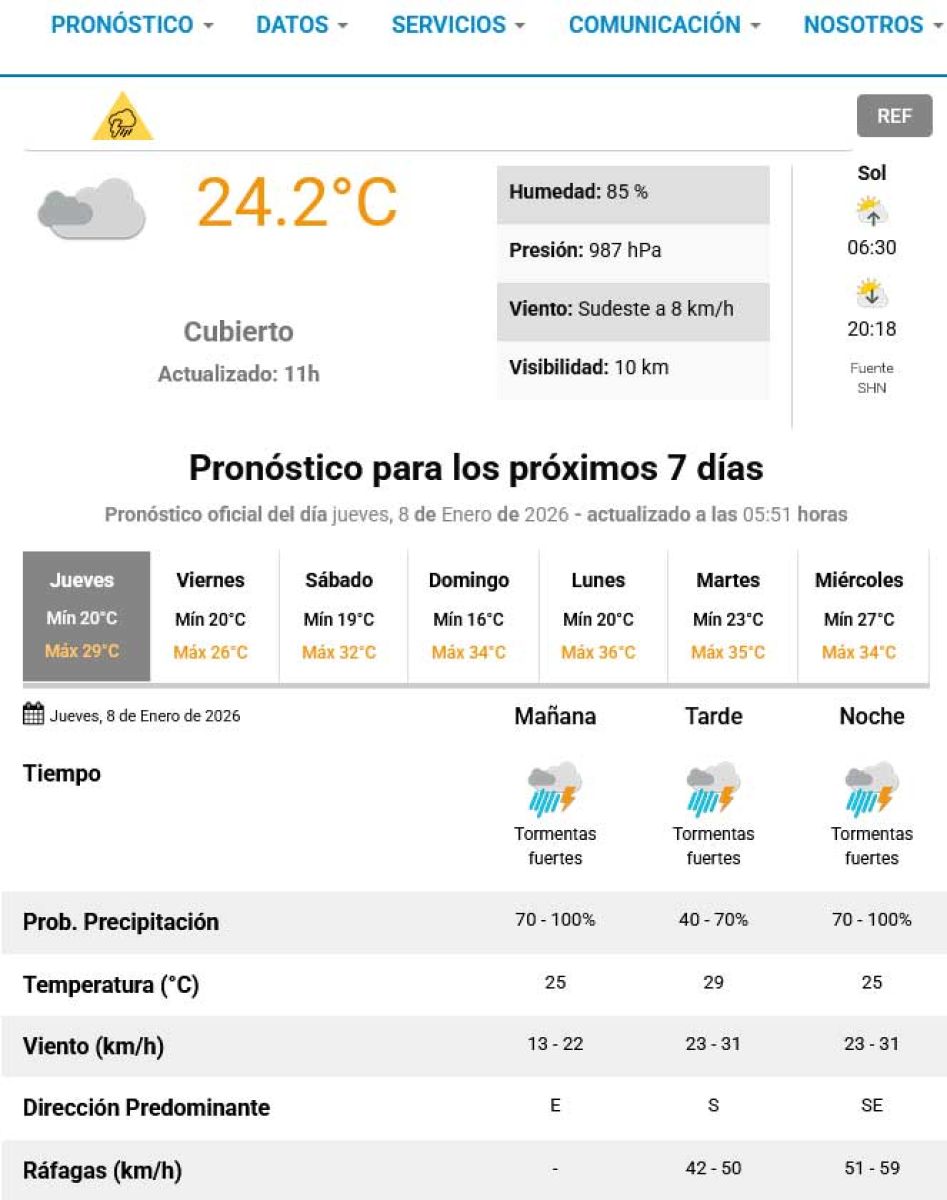Viewport: 947px width, 1200px height.
Task: Tap the REF button
Action: 894,116
